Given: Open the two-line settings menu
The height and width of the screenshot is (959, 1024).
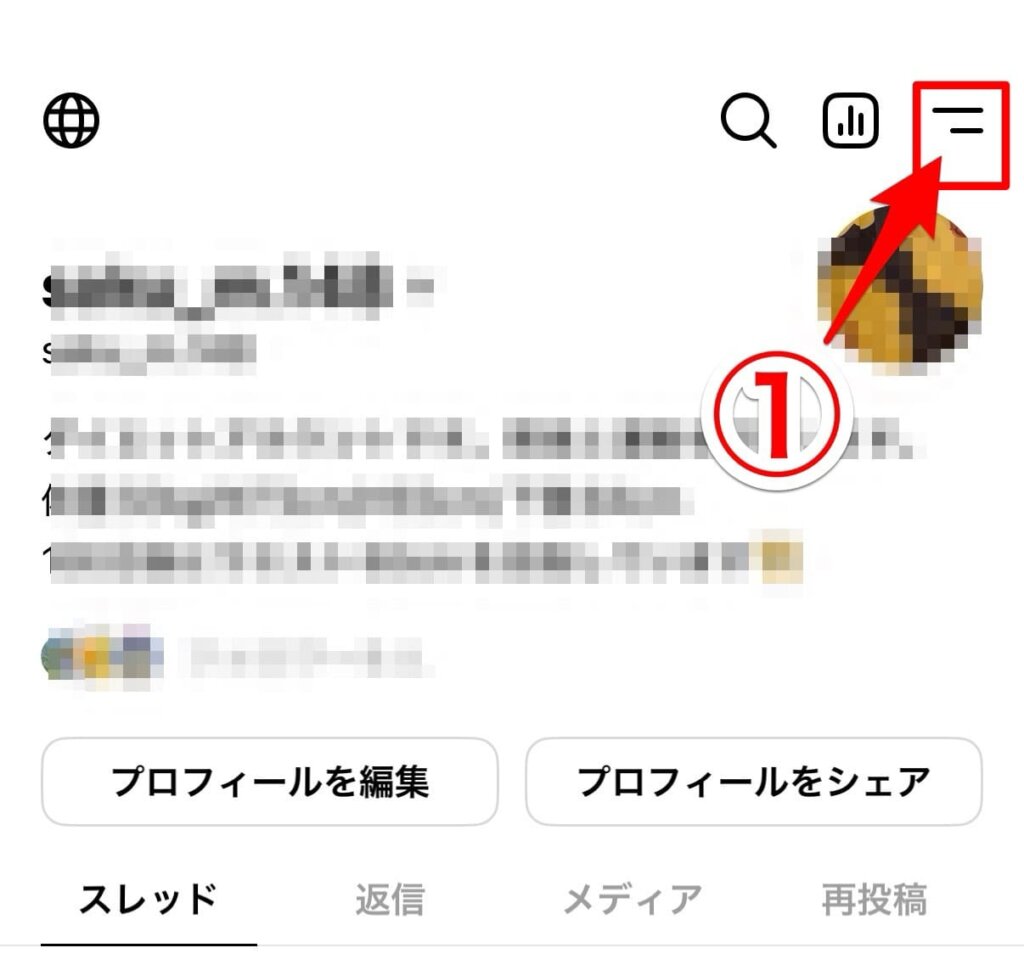Looking at the screenshot, I should 959,124.
